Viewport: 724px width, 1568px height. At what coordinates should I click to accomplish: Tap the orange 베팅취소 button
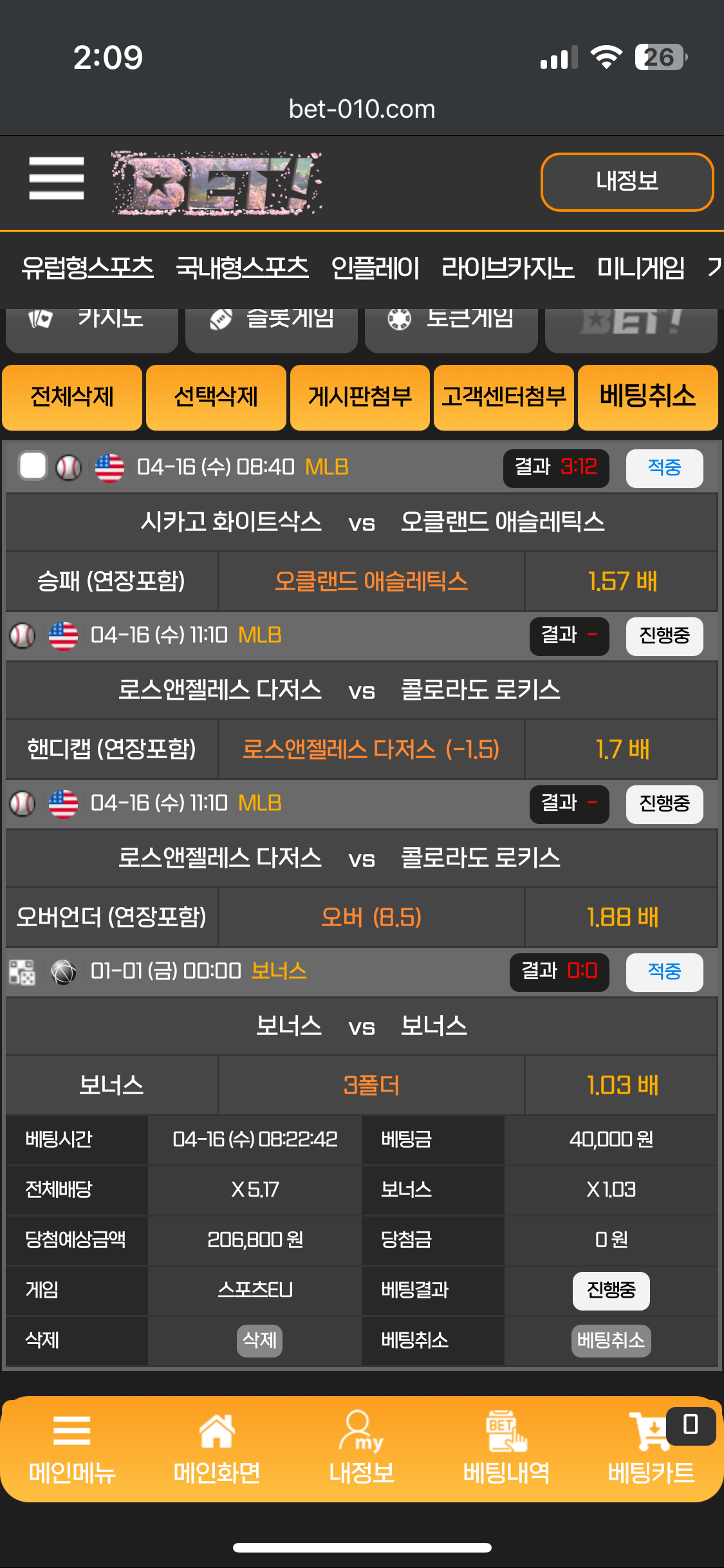(647, 397)
